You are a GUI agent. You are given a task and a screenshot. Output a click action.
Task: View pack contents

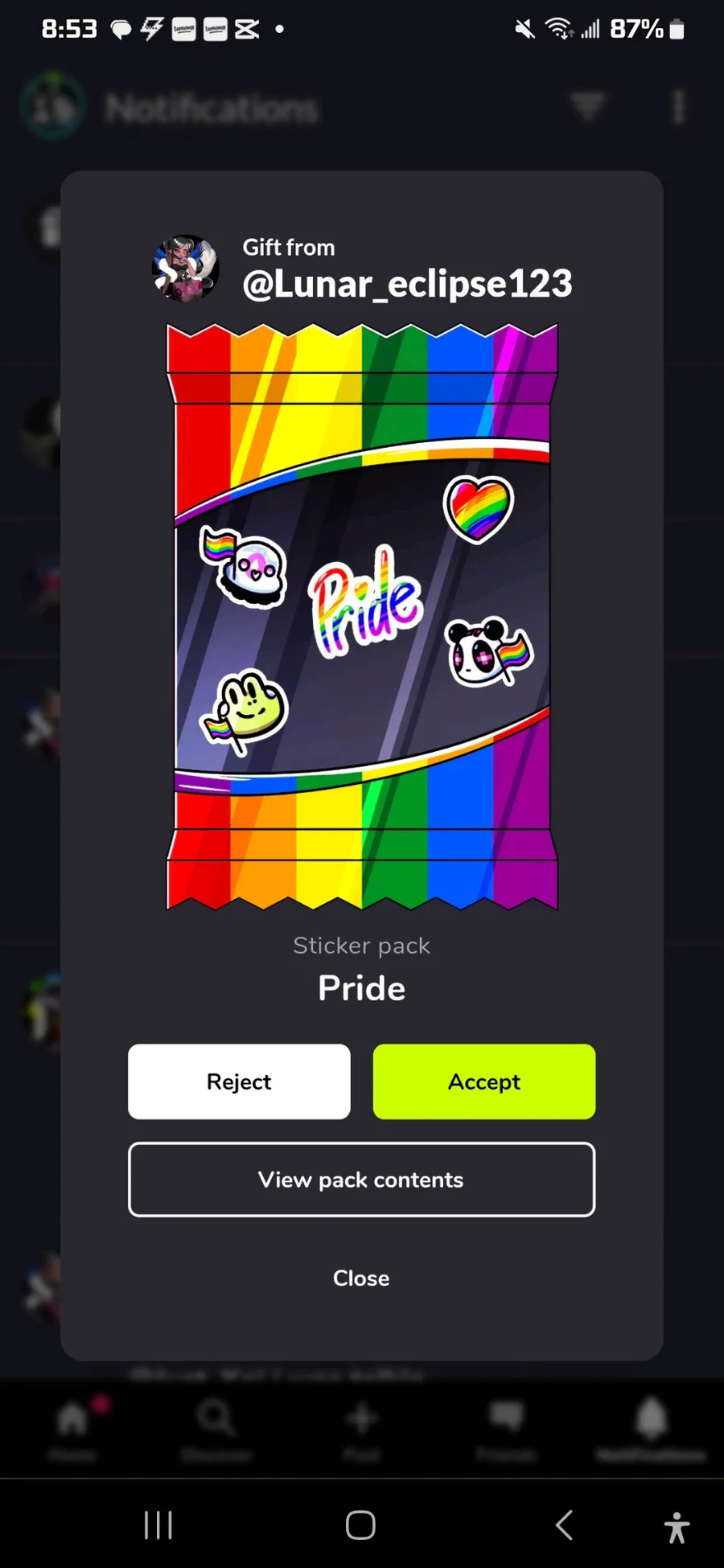click(x=361, y=1180)
